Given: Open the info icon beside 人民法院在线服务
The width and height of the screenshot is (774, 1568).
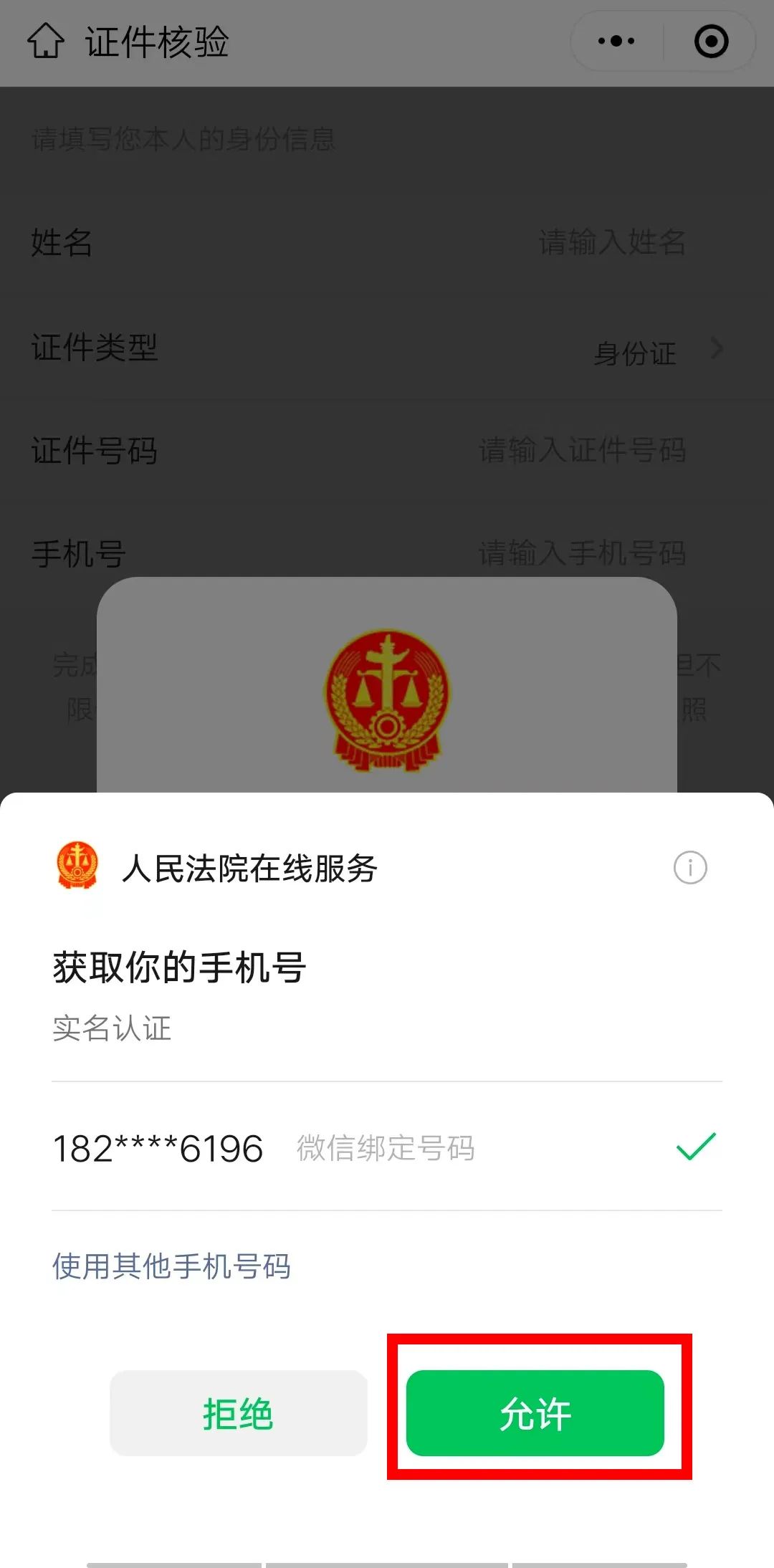Looking at the screenshot, I should (x=690, y=868).
